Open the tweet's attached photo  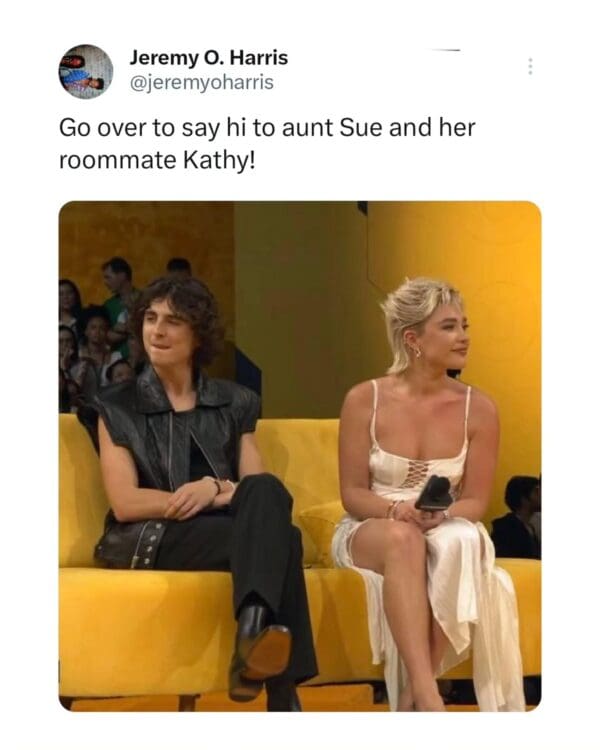(300, 455)
